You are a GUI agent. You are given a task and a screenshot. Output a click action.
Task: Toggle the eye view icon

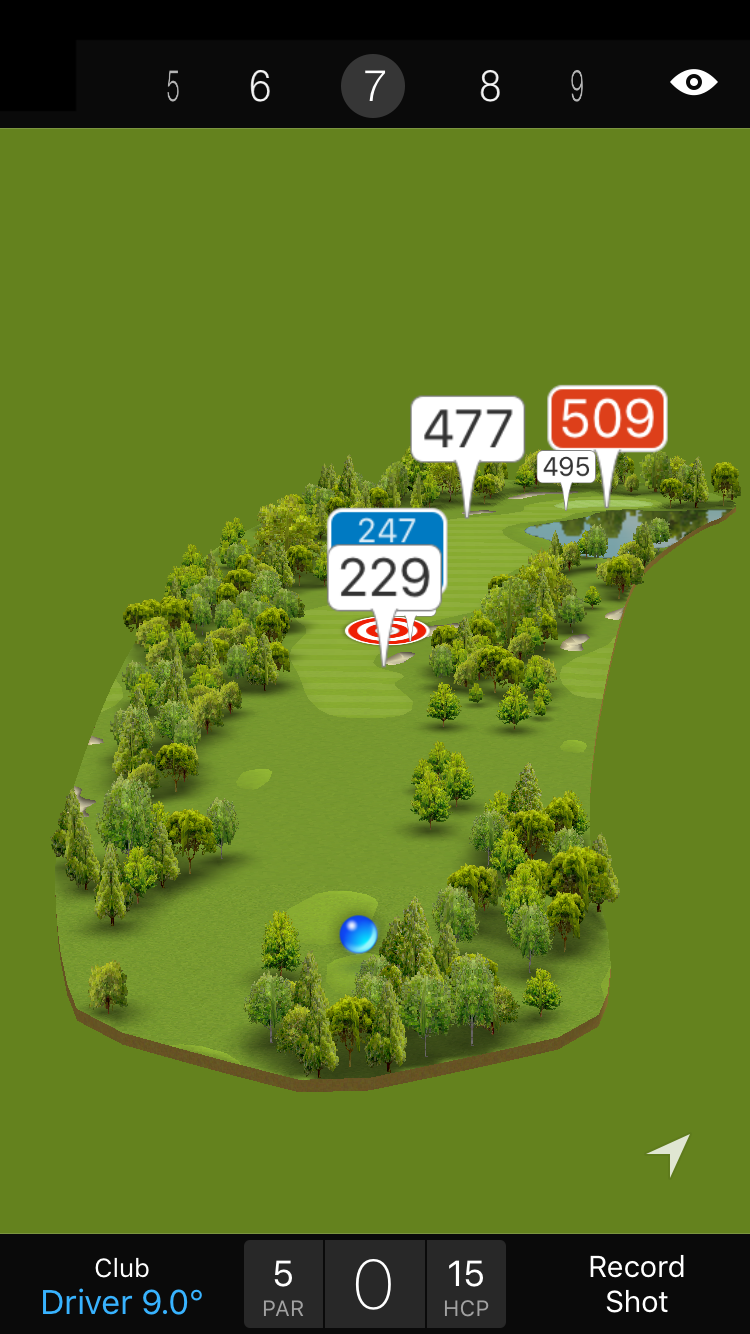pyautogui.click(x=693, y=82)
